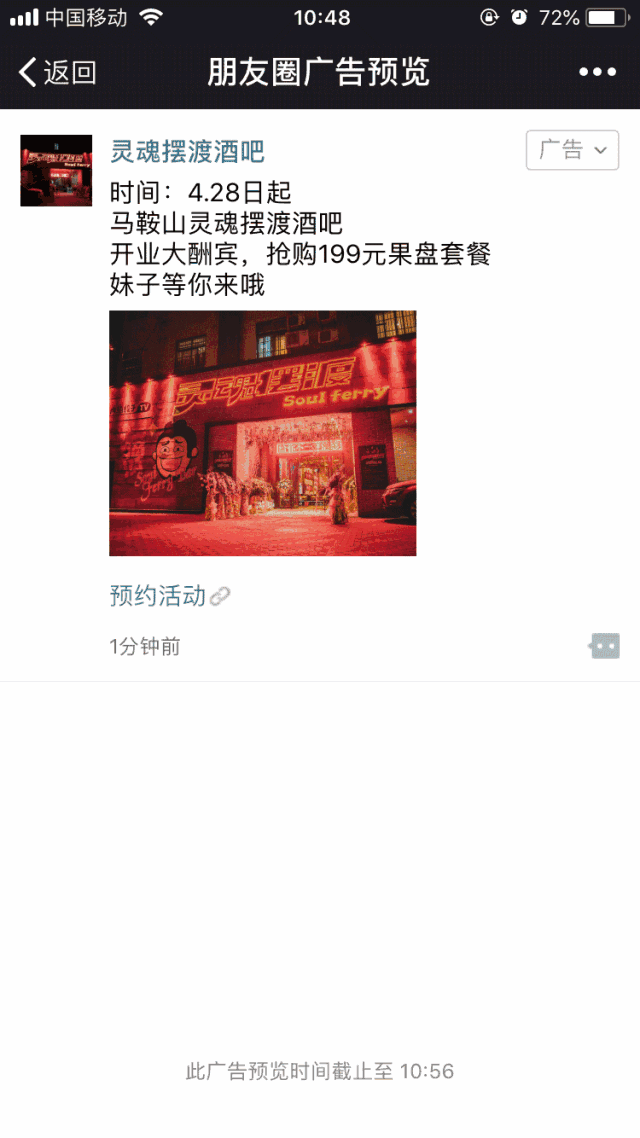
Task: Open the three-dot overflow menu
Action: 598,72
